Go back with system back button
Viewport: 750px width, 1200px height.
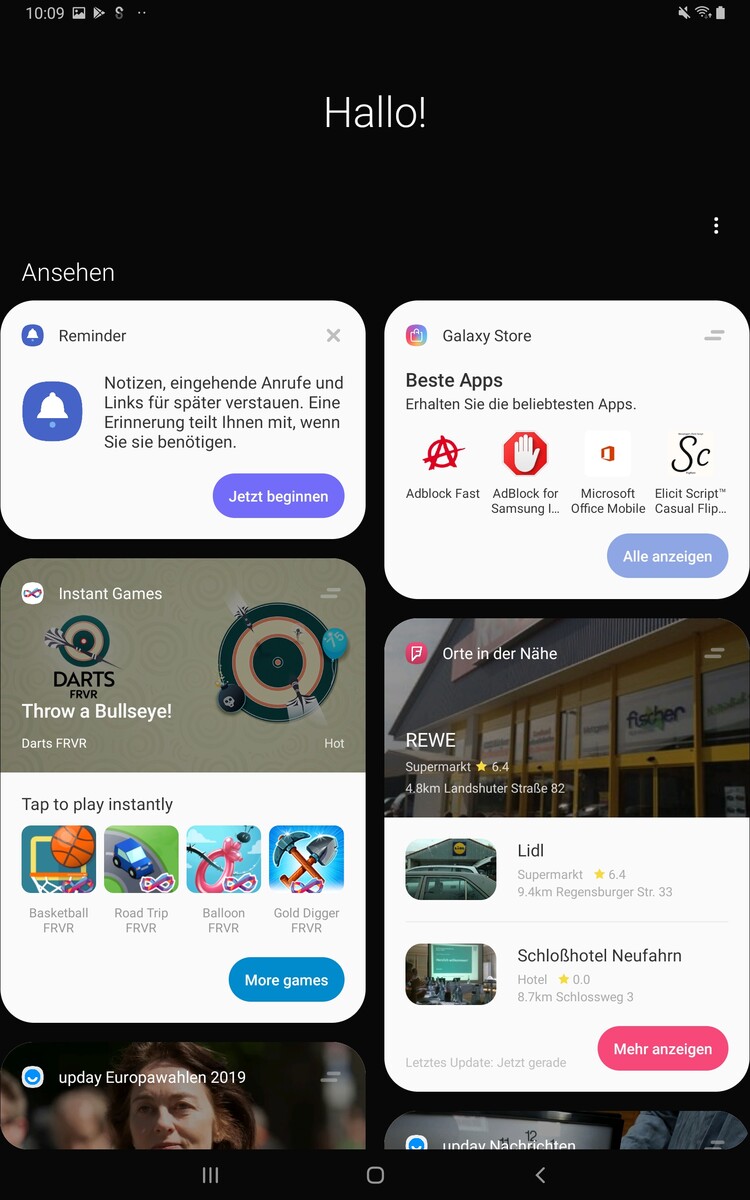coord(540,1175)
